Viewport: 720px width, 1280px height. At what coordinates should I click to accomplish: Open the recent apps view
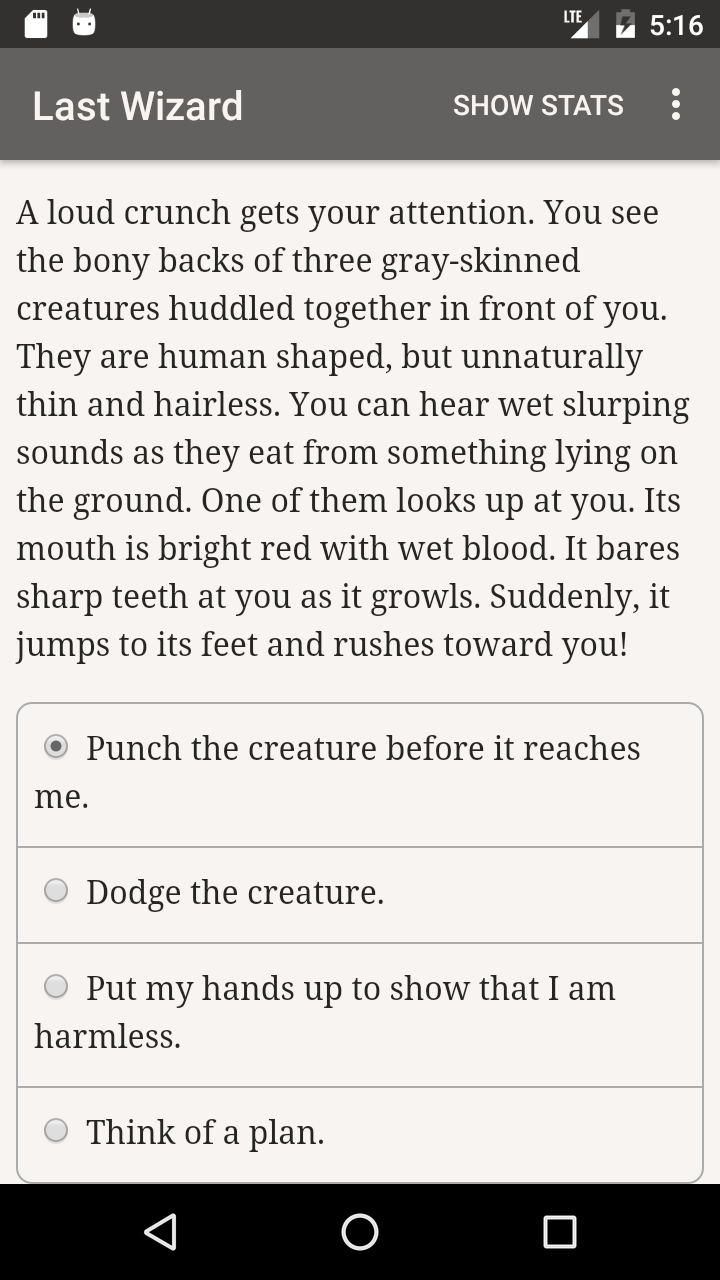pyautogui.click(x=560, y=1232)
